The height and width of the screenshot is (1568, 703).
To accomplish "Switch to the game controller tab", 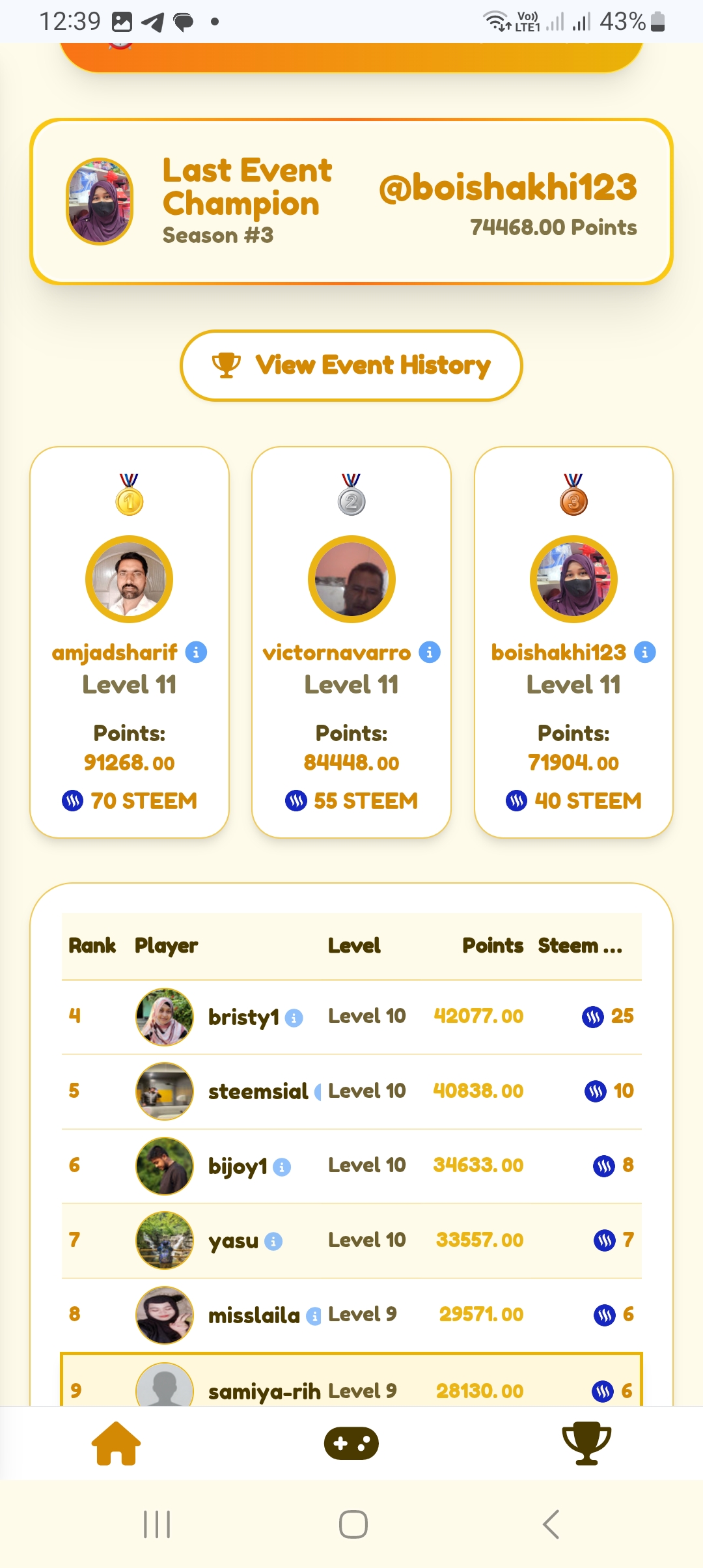I will click(351, 1444).
